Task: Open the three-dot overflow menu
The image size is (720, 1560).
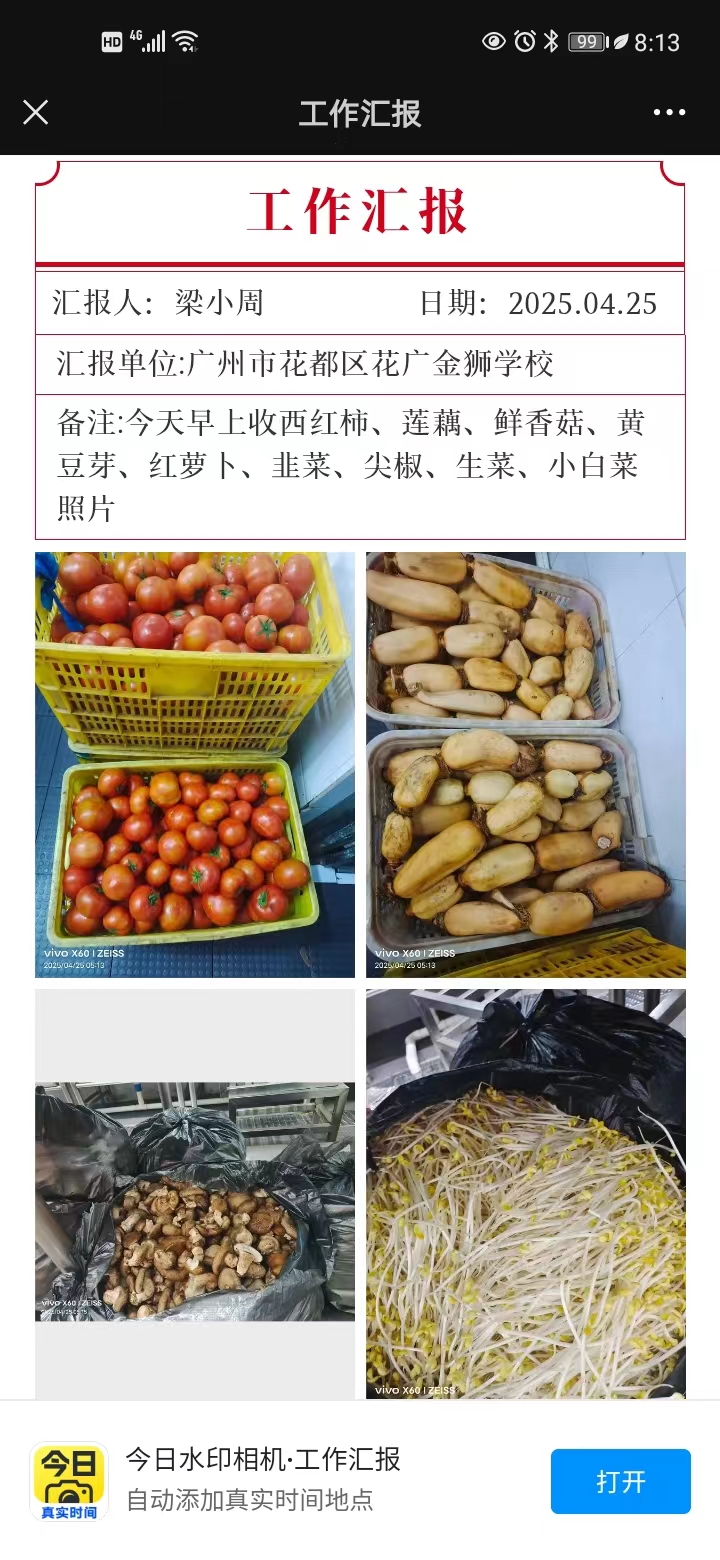Action: point(669,112)
